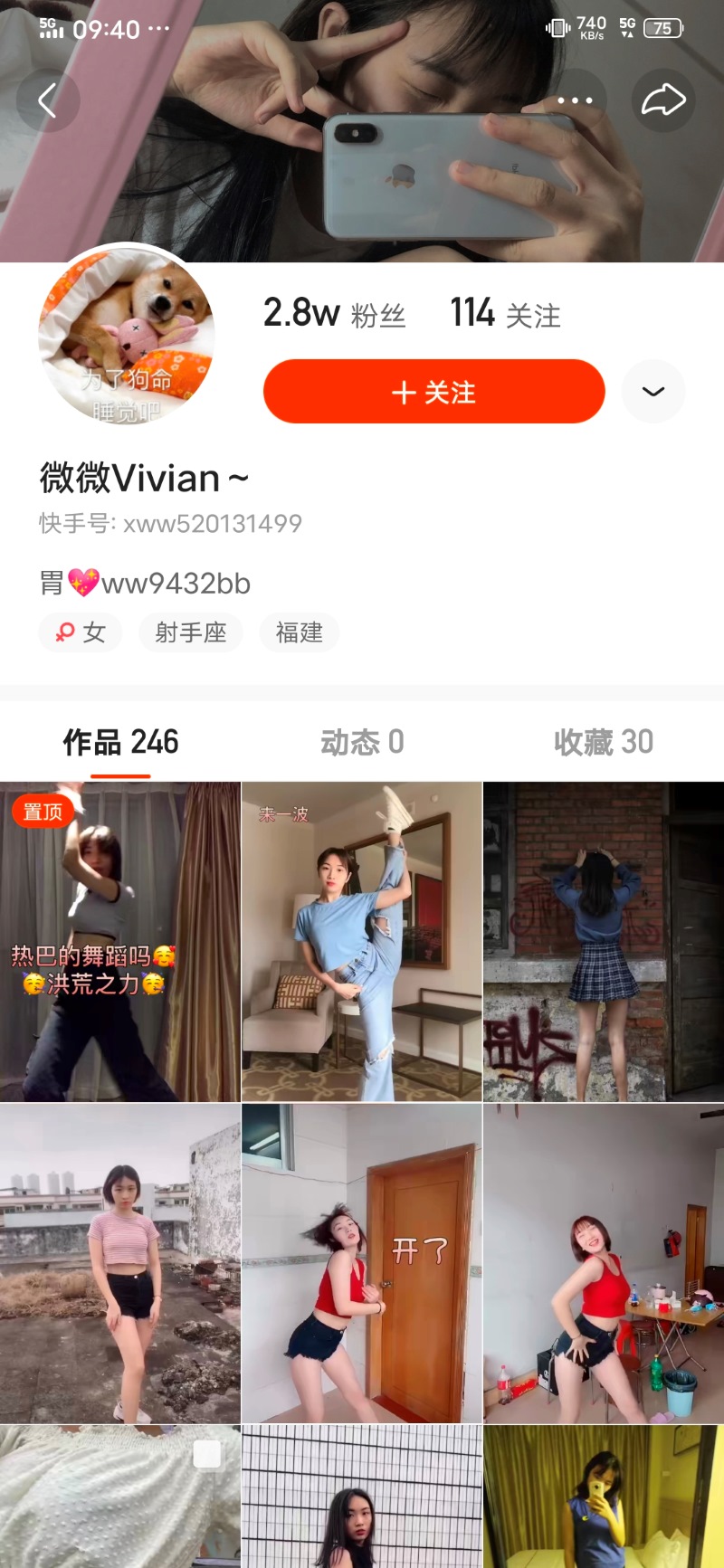Image resolution: width=724 pixels, height=1568 pixels.
Task: Switch to the 收藏 30 tab
Action: tap(603, 743)
